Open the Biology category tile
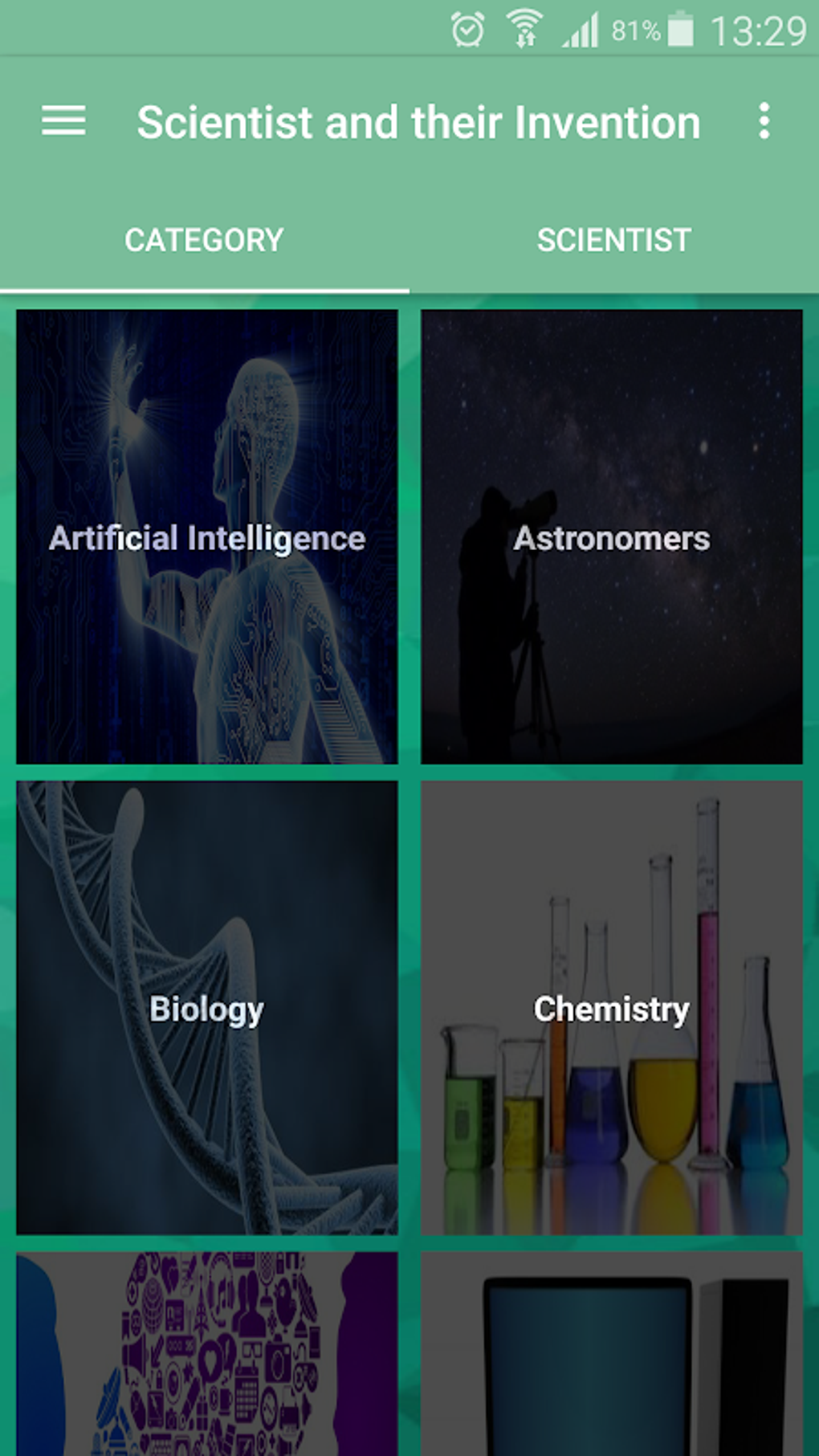819x1456 pixels. [207, 1007]
